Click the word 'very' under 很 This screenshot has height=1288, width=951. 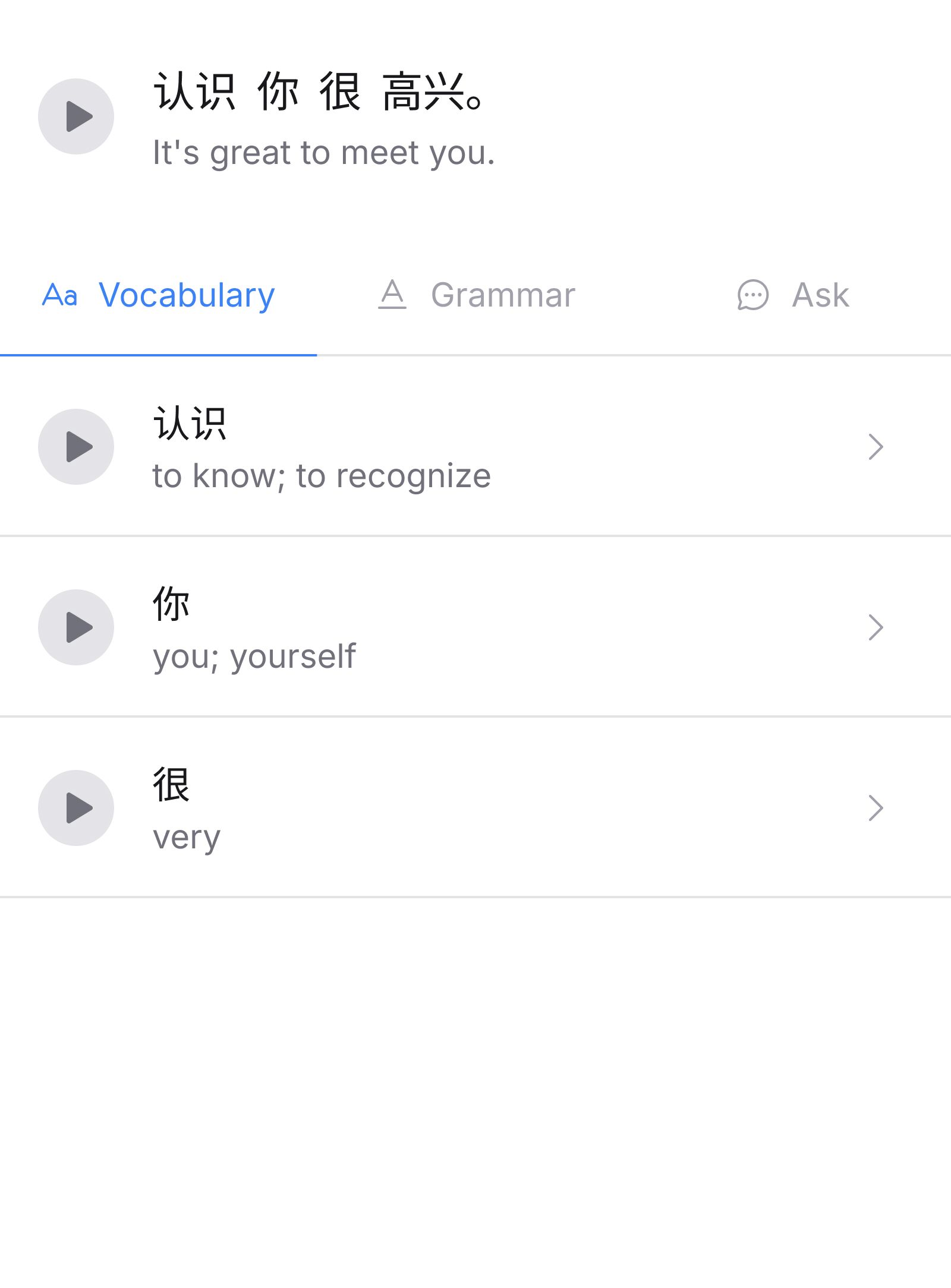pos(186,836)
